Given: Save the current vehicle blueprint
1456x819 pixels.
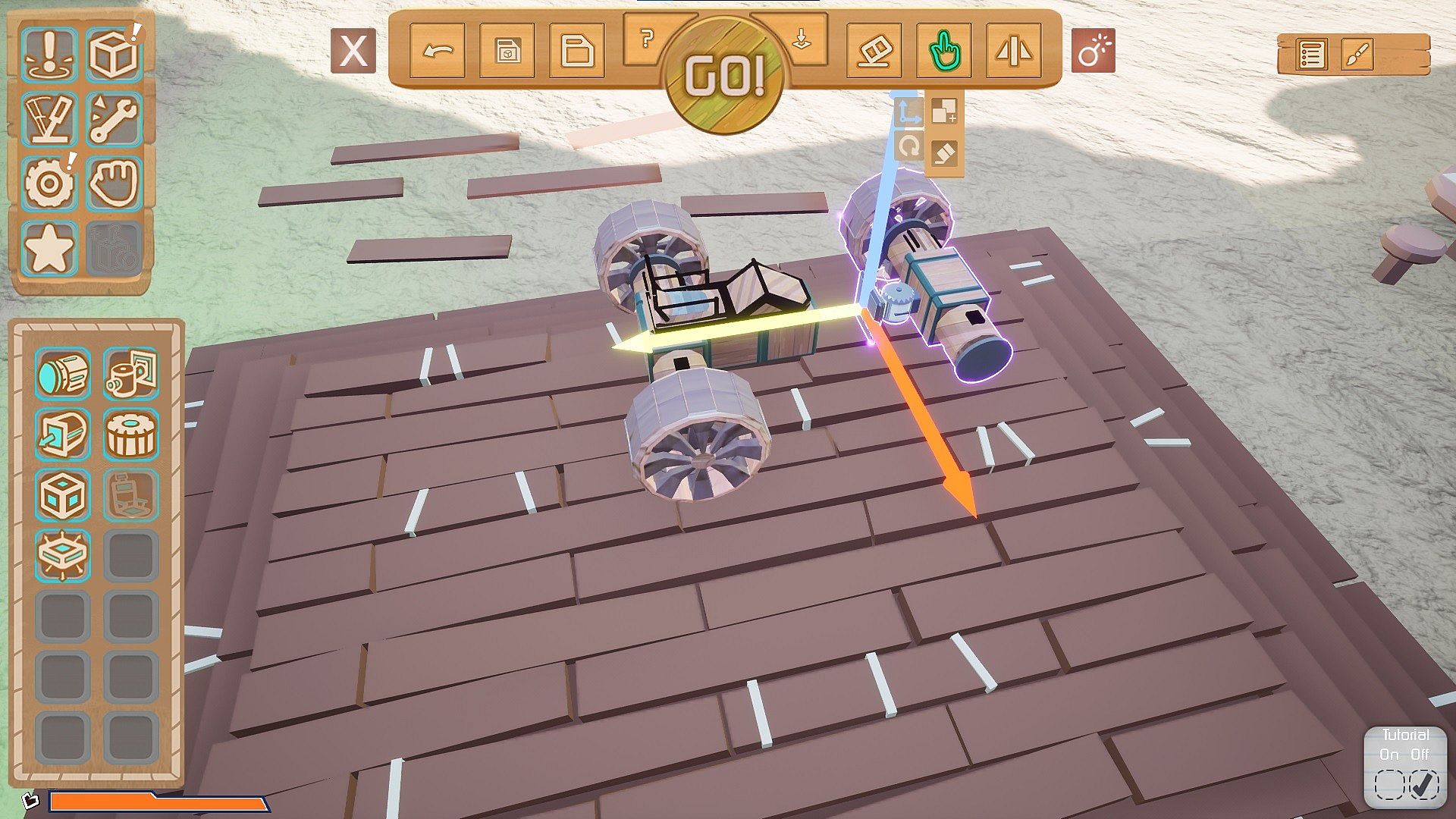Looking at the screenshot, I should click(507, 52).
